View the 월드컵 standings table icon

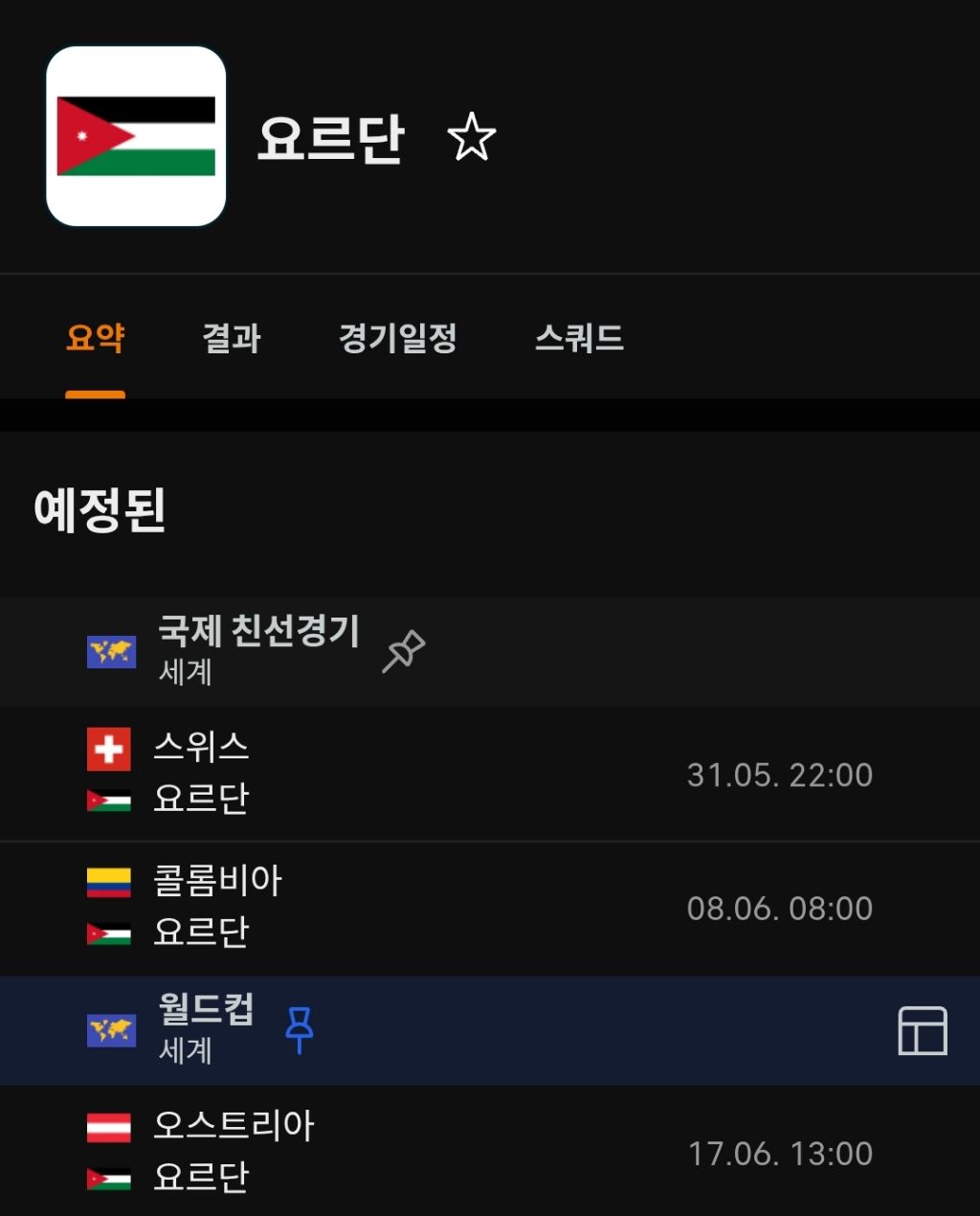click(x=923, y=1031)
